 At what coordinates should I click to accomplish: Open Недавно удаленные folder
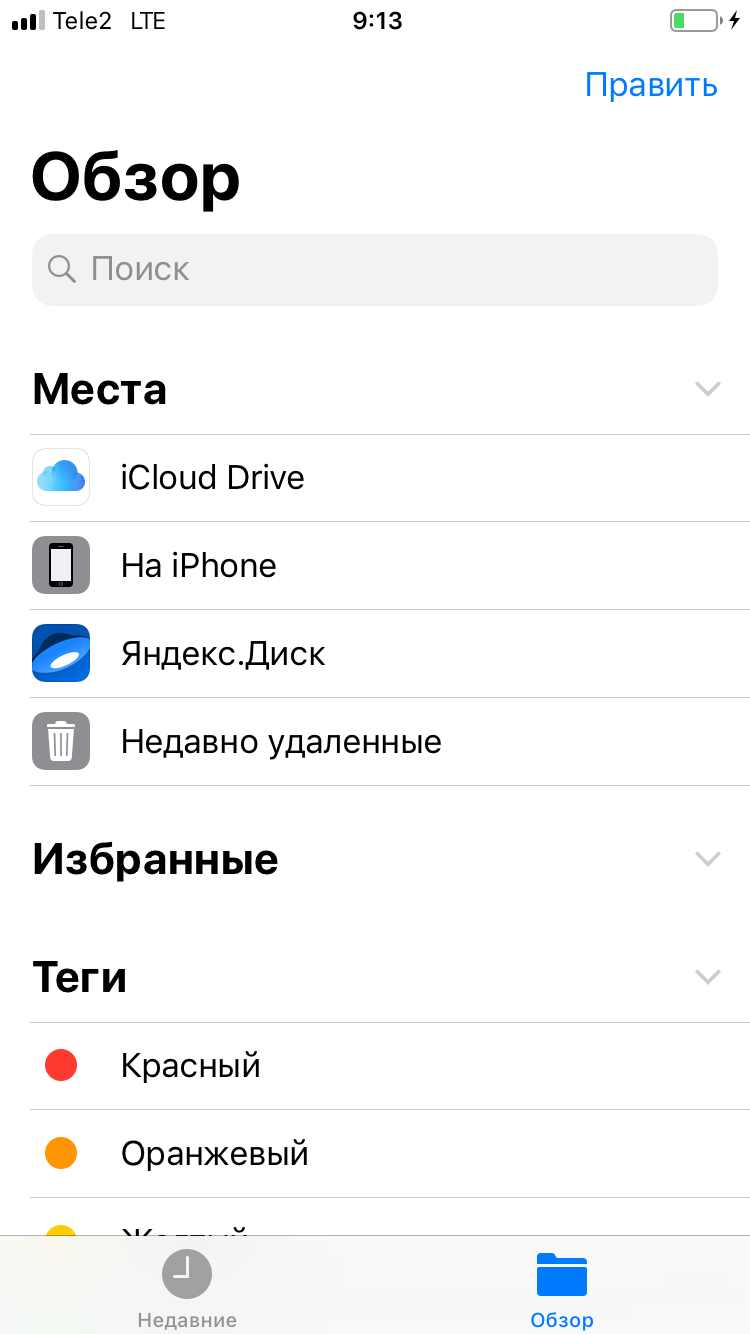coord(281,742)
